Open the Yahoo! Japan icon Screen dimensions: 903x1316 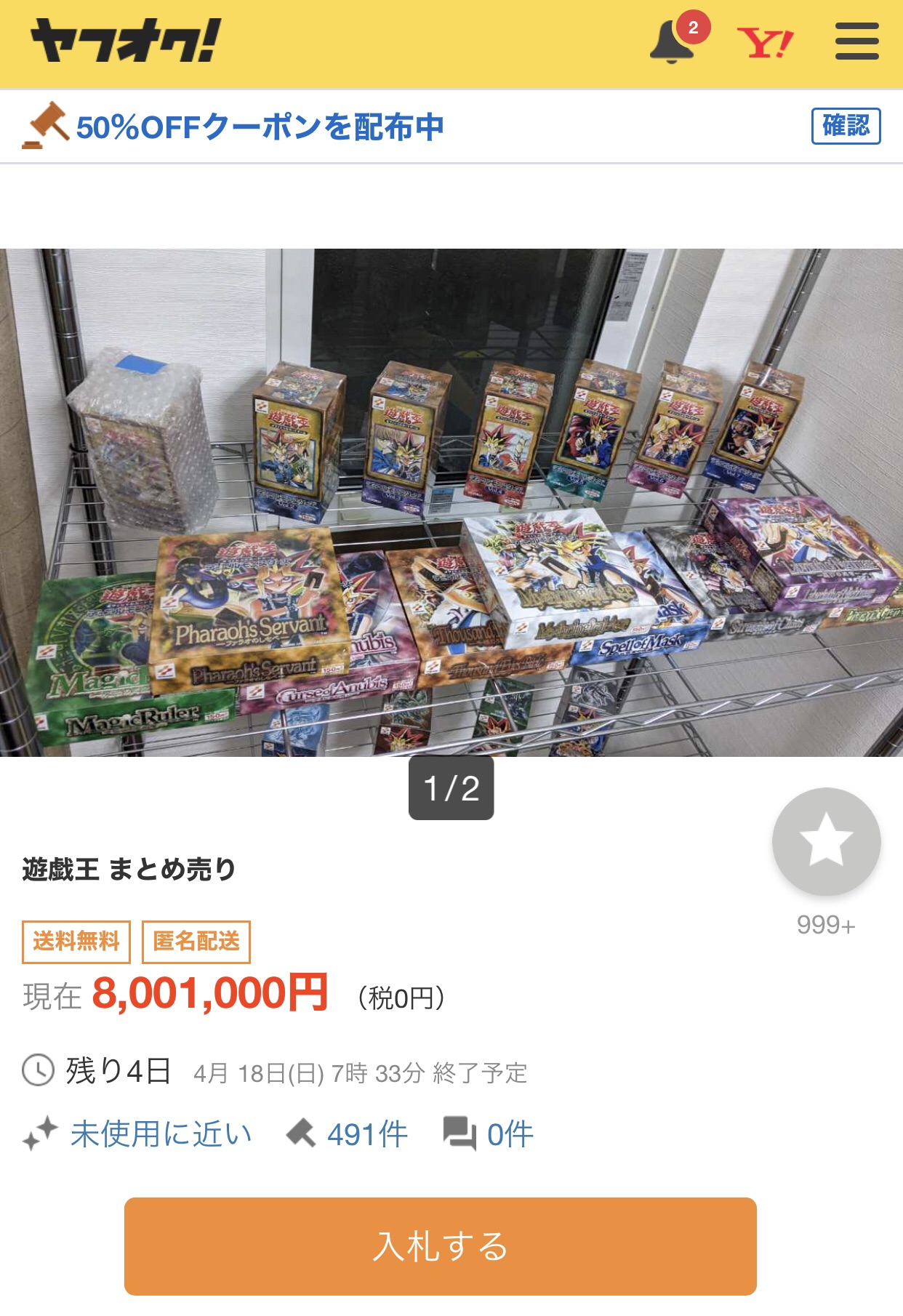pyautogui.click(x=765, y=44)
